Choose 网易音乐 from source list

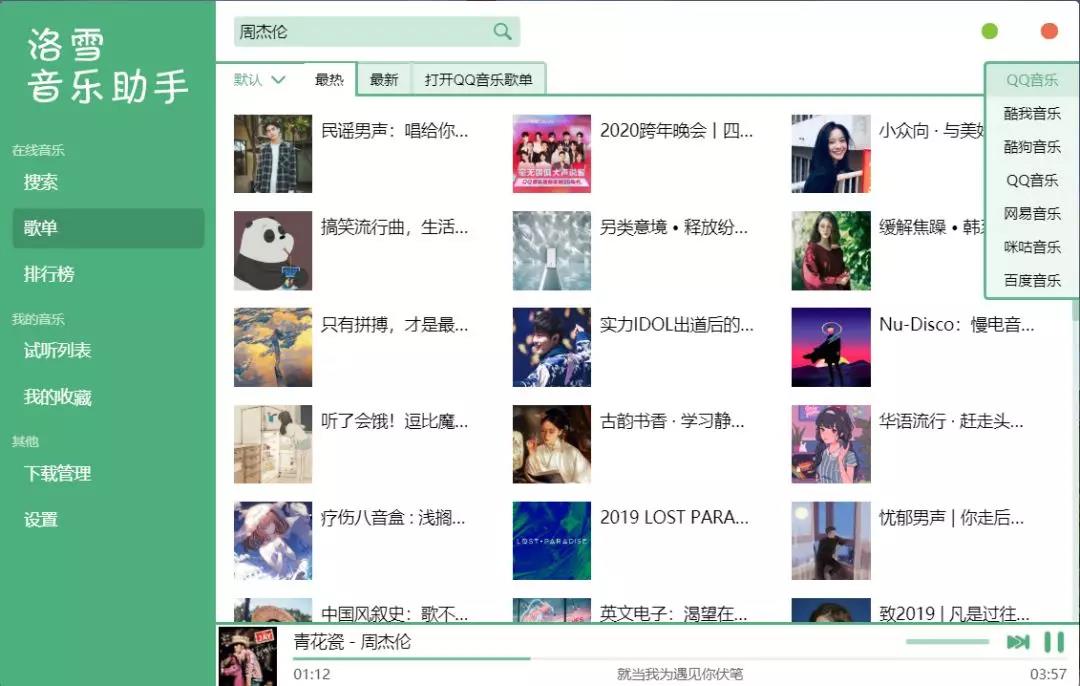pyautogui.click(x=1032, y=214)
